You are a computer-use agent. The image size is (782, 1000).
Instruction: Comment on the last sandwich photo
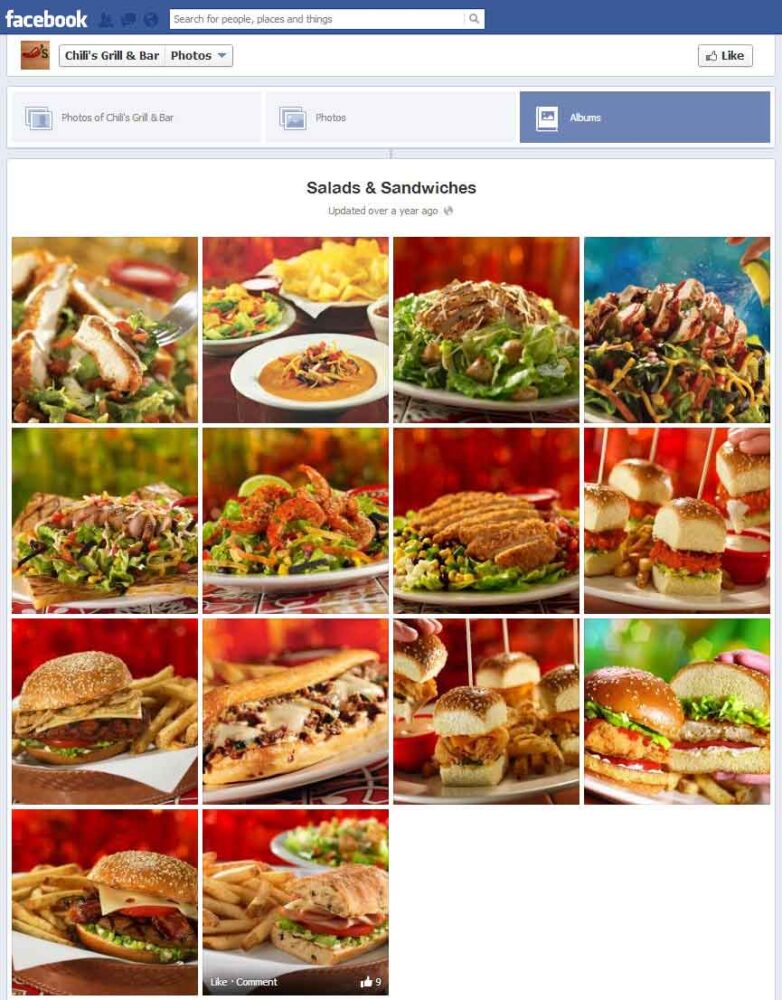pos(257,982)
